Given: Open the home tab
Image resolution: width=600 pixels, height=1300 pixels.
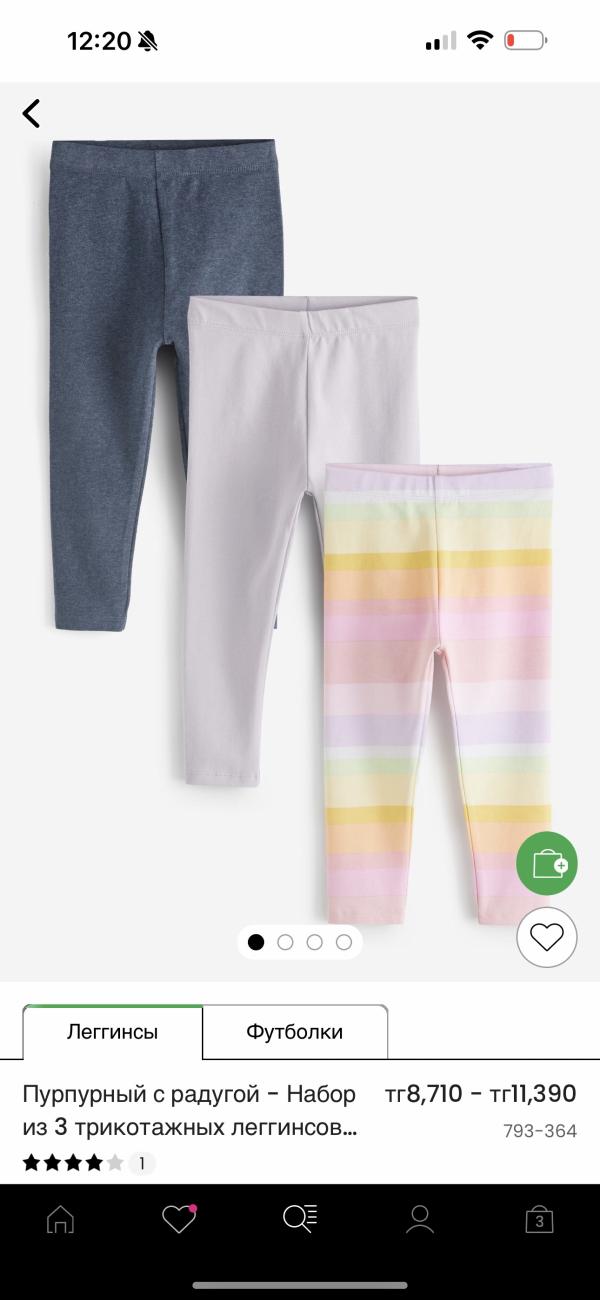Looking at the screenshot, I should (x=60, y=1219).
